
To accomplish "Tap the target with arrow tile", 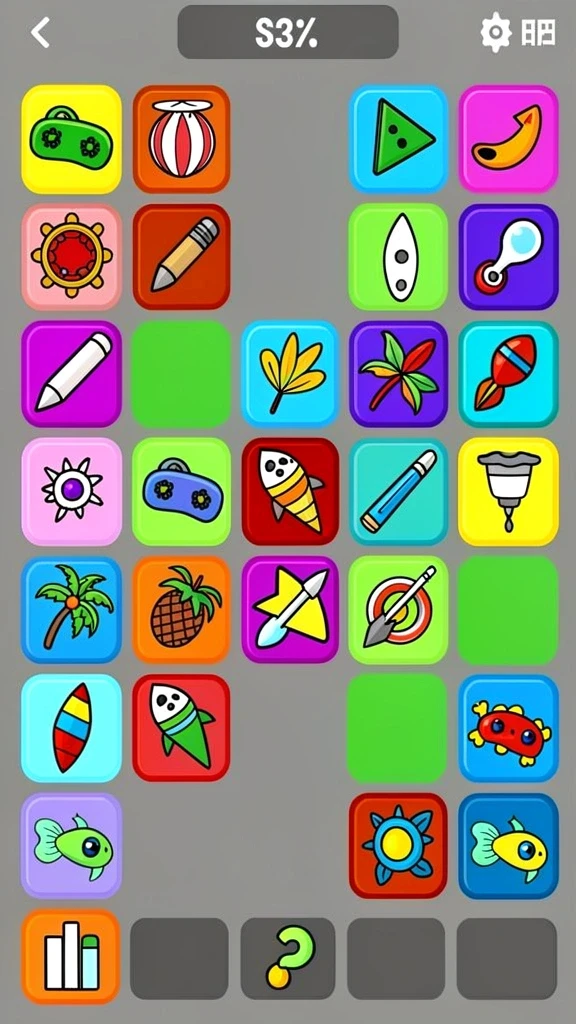I will tap(398, 609).
